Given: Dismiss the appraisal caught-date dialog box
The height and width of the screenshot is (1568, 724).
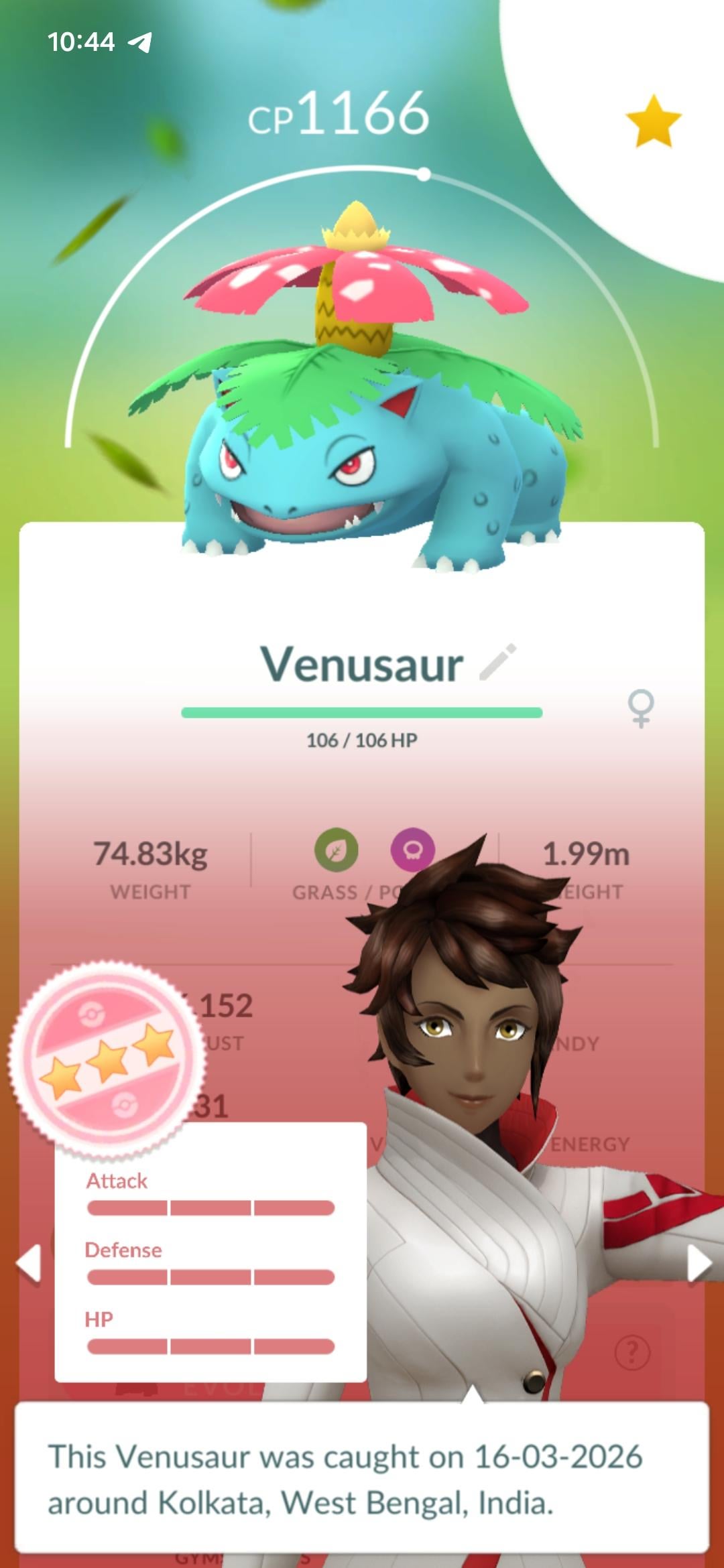Looking at the screenshot, I should point(362,1478).
